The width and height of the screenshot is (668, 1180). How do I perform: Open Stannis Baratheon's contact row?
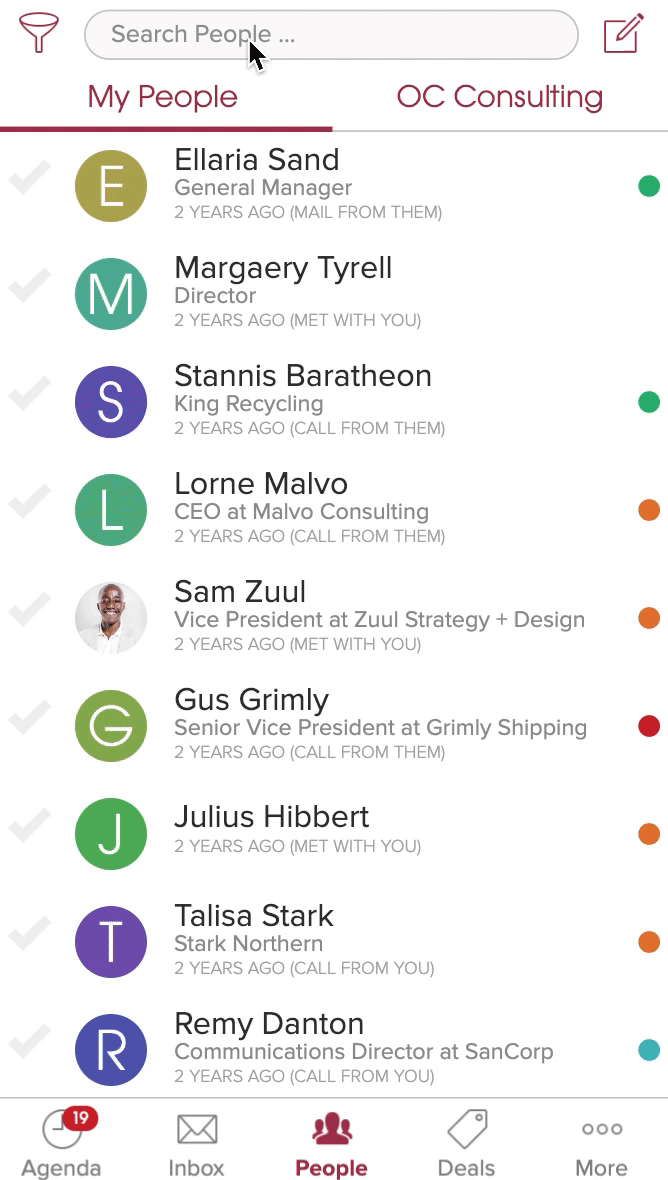(302, 376)
